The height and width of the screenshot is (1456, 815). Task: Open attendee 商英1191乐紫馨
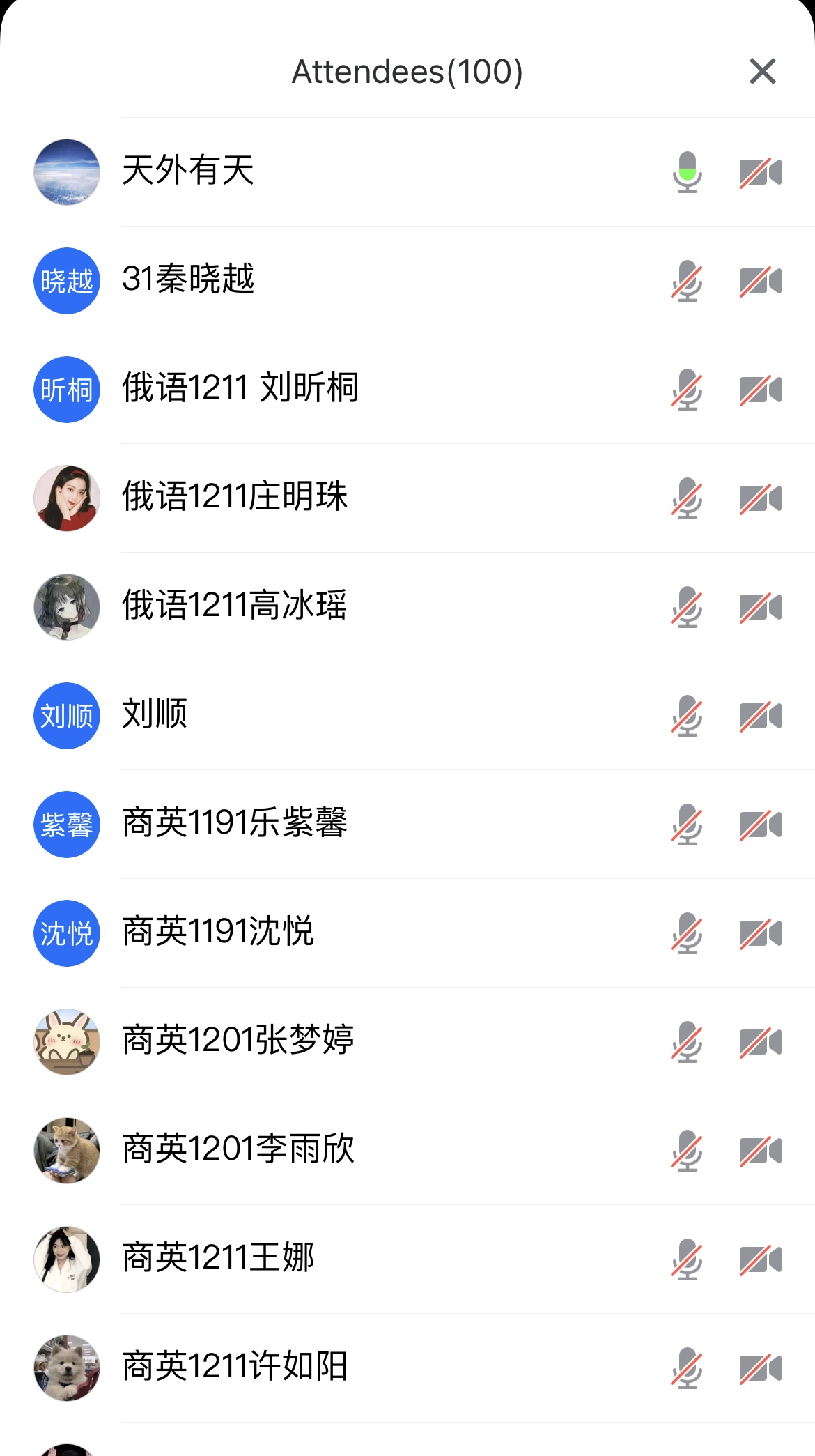tap(234, 824)
